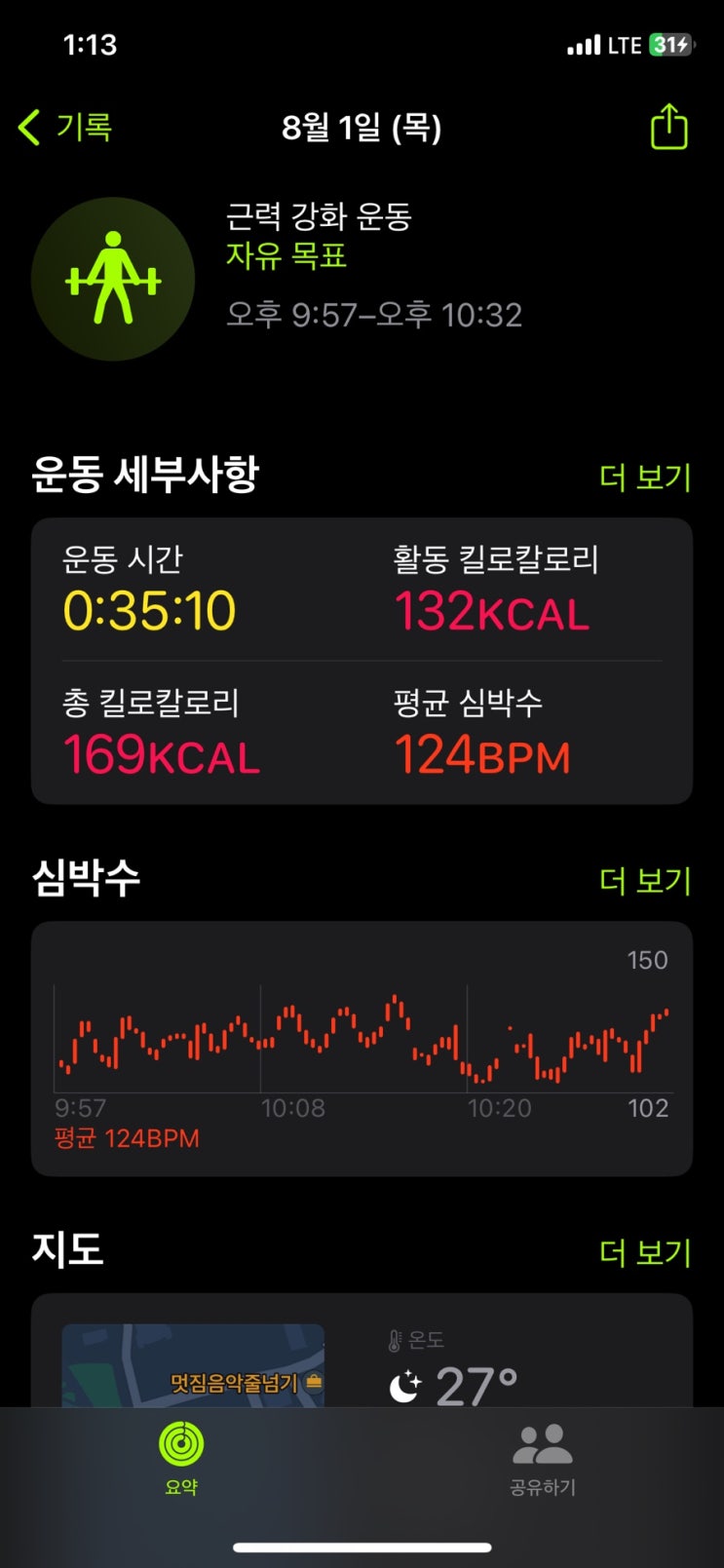Switch to the 요약 tab
Viewport: 724px width, 1568px height.
pyautogui.click(x=181, y=1458)
